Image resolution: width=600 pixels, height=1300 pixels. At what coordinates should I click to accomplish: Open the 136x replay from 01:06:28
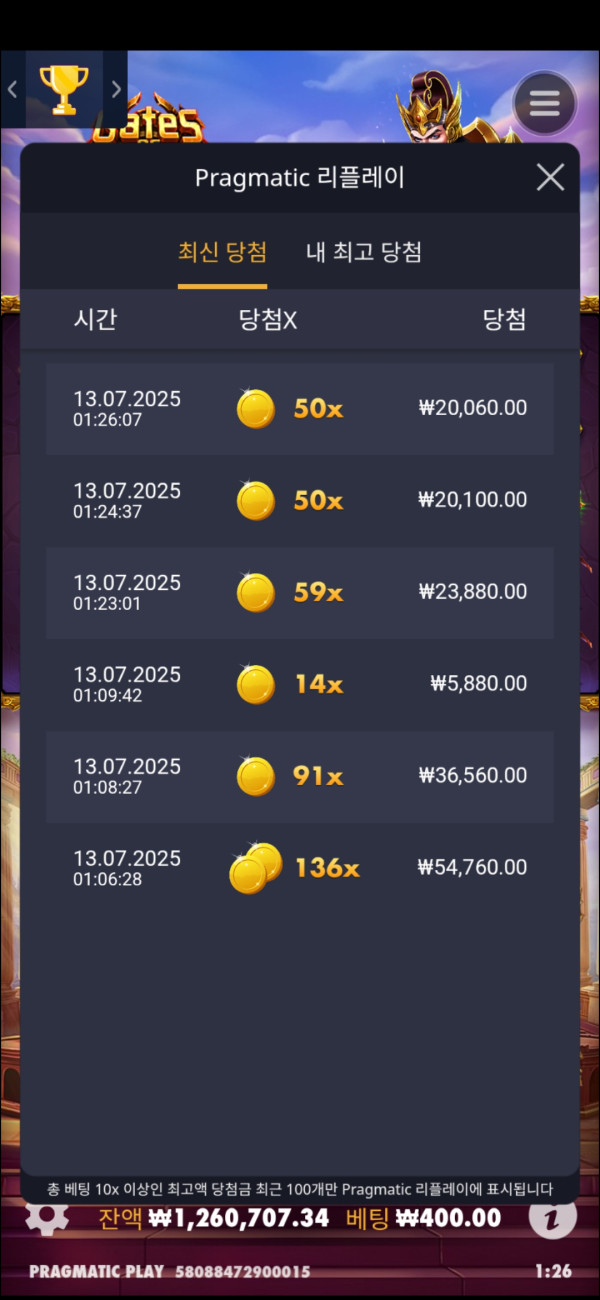pyautogui.click(x=300, y=867)
